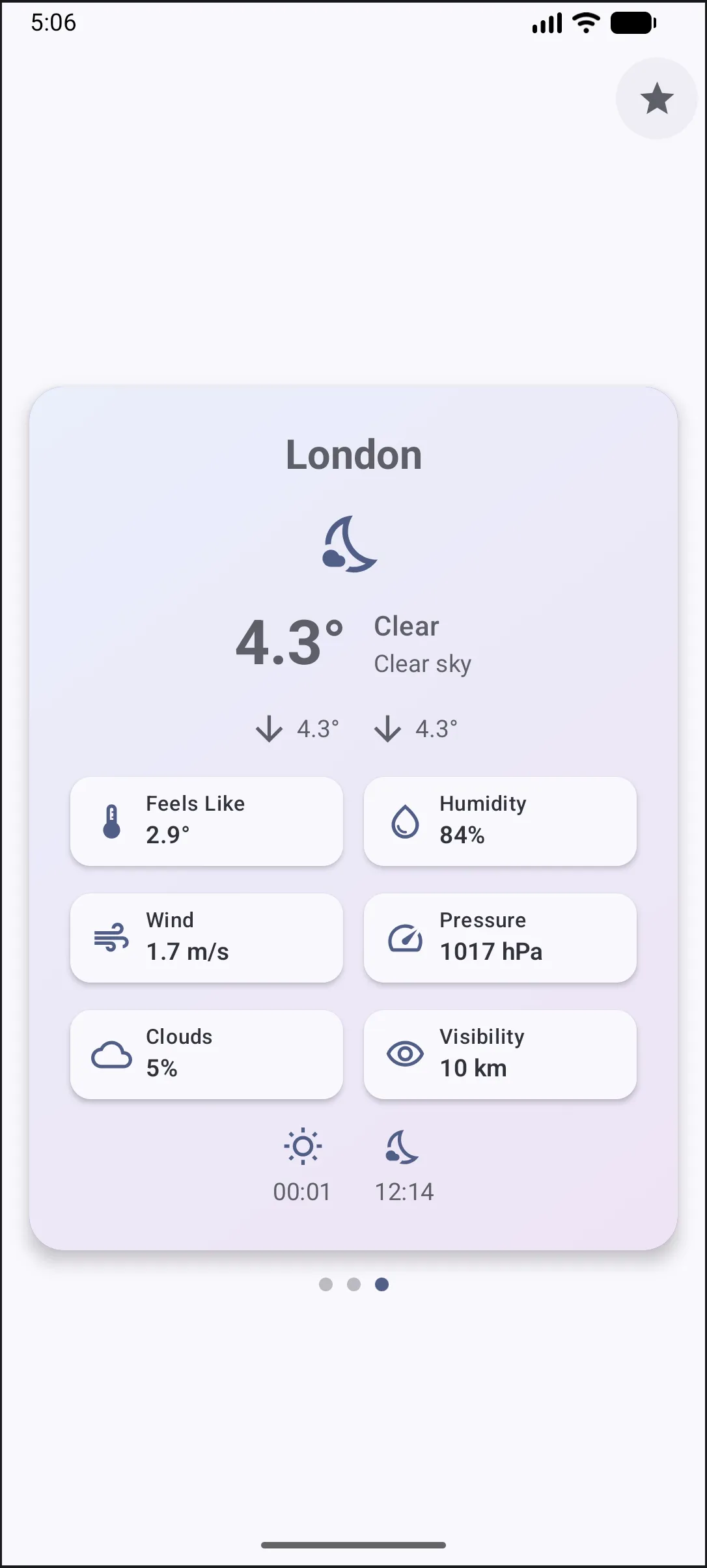707x1568 pixels.
Task: Tap the second down arrow temperature indicator
Action: point(387,728)
